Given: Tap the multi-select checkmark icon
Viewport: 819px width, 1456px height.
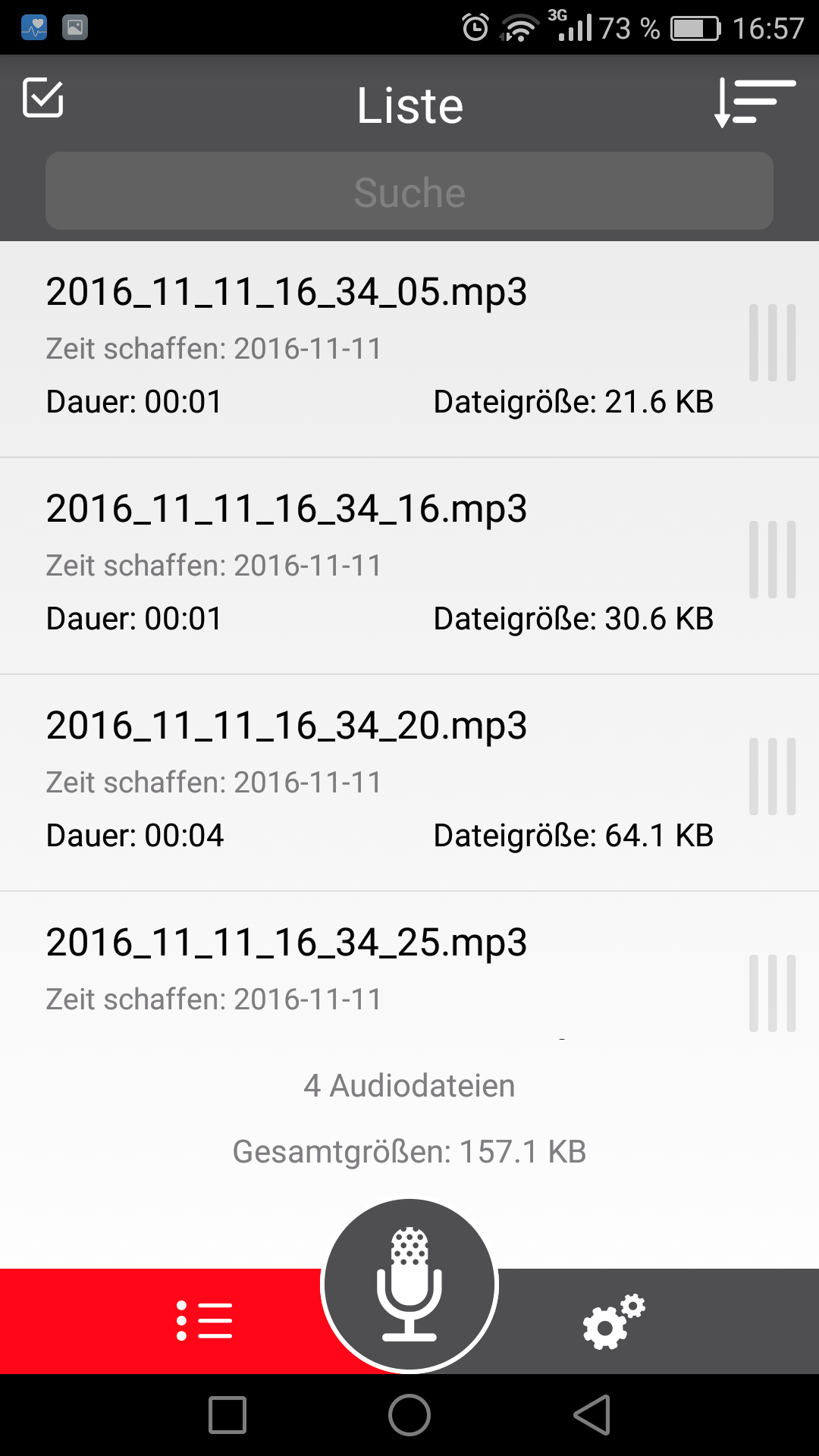Looking at the screenshot, I should click(43, 97).
